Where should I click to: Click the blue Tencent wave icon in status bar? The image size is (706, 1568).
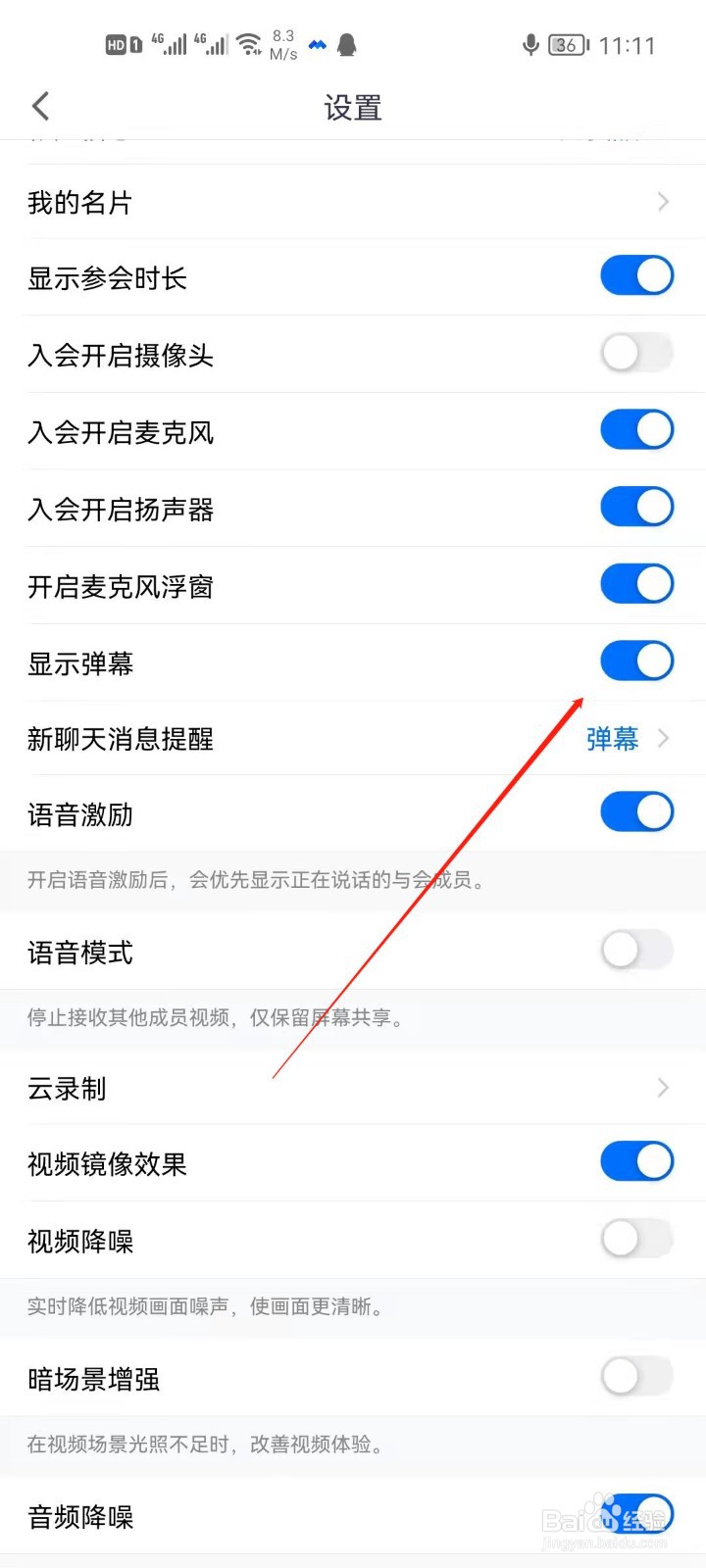click(x=317, y=44)
